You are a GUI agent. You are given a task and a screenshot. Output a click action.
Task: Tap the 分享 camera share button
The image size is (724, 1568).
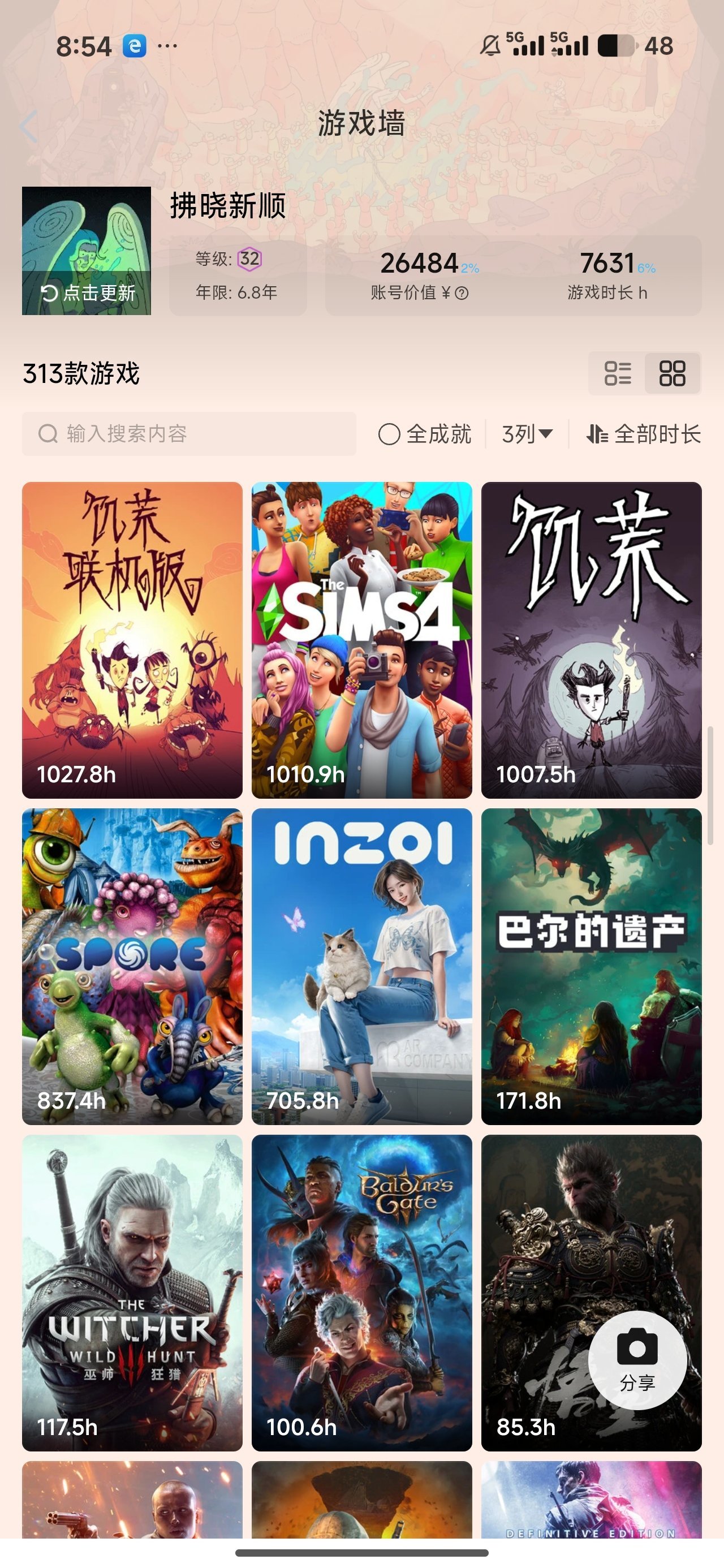pyautogui.click(x=637, y=1360)
